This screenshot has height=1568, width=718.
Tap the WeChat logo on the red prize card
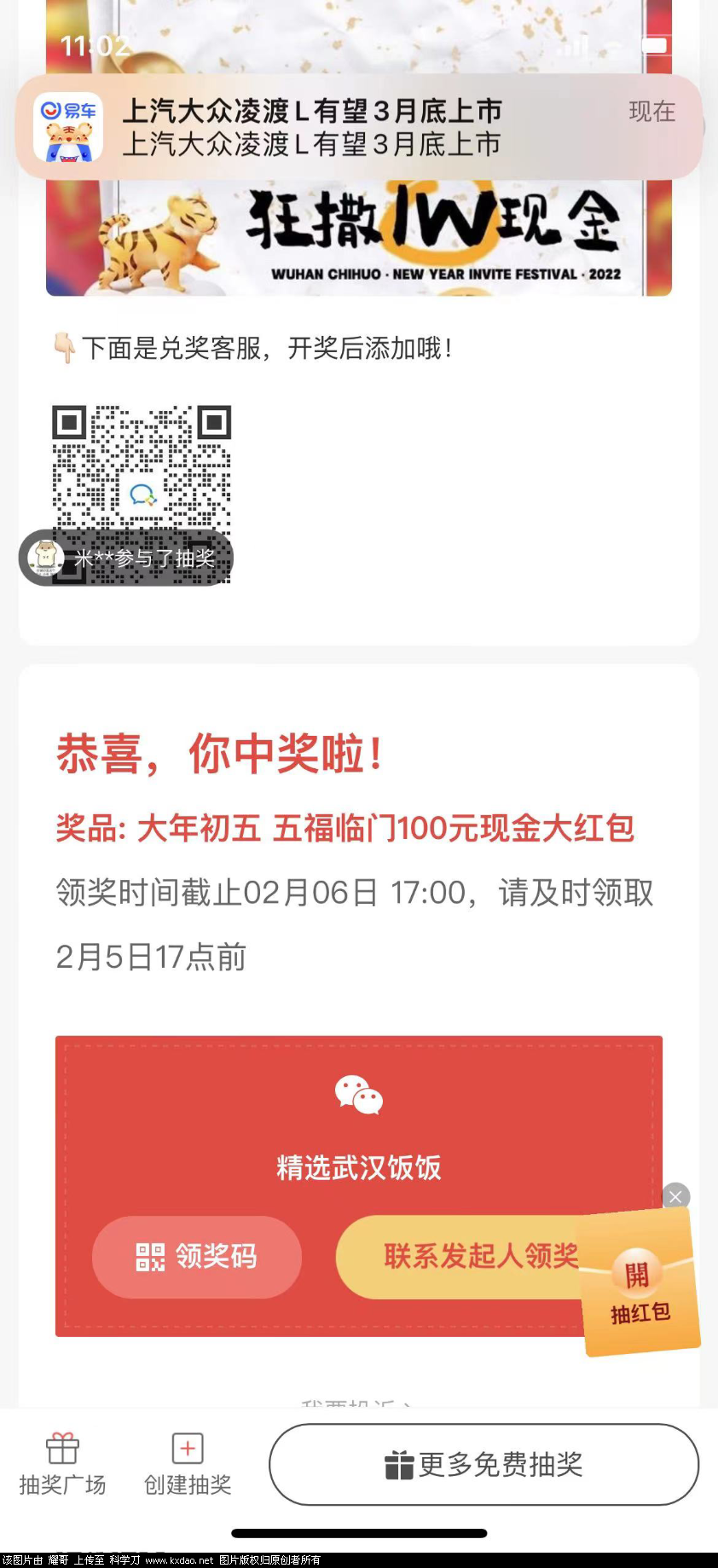pos(357,1096)
